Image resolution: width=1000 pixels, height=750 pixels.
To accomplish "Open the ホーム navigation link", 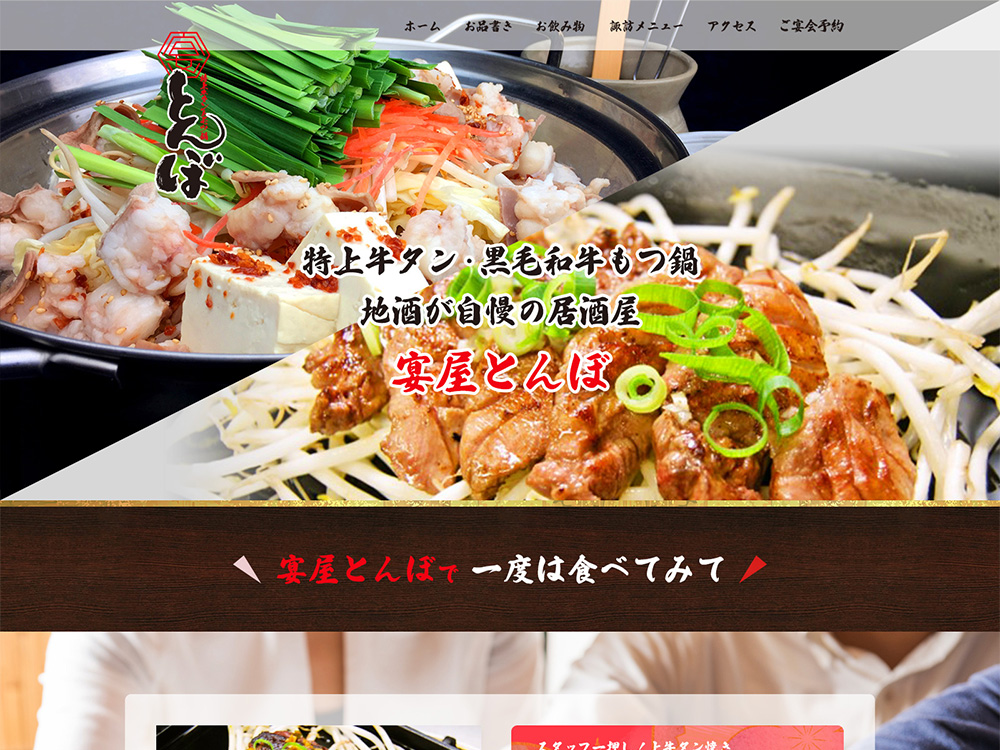I will point(422,26).
